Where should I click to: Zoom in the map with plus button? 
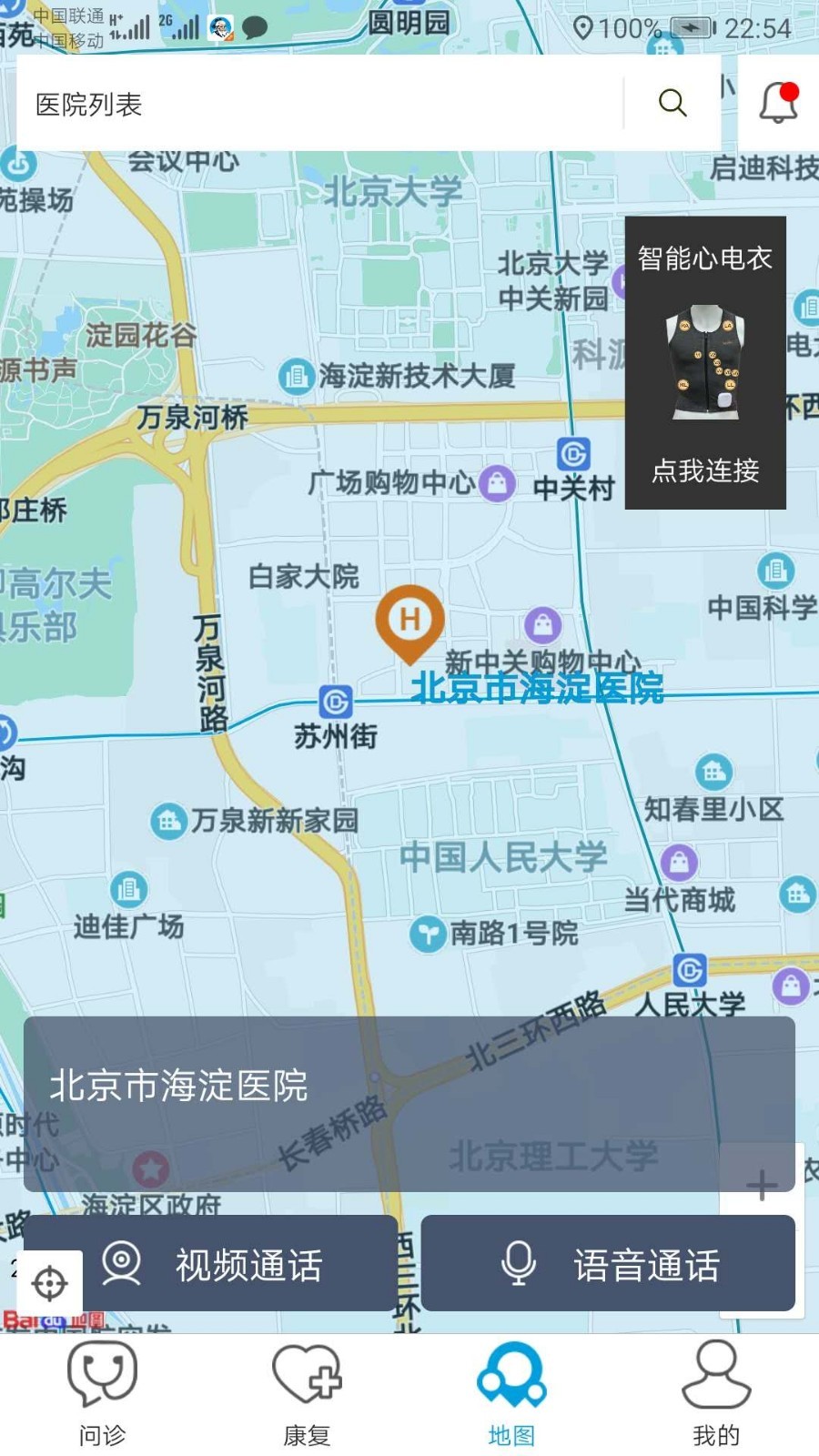coord(761,1185)
